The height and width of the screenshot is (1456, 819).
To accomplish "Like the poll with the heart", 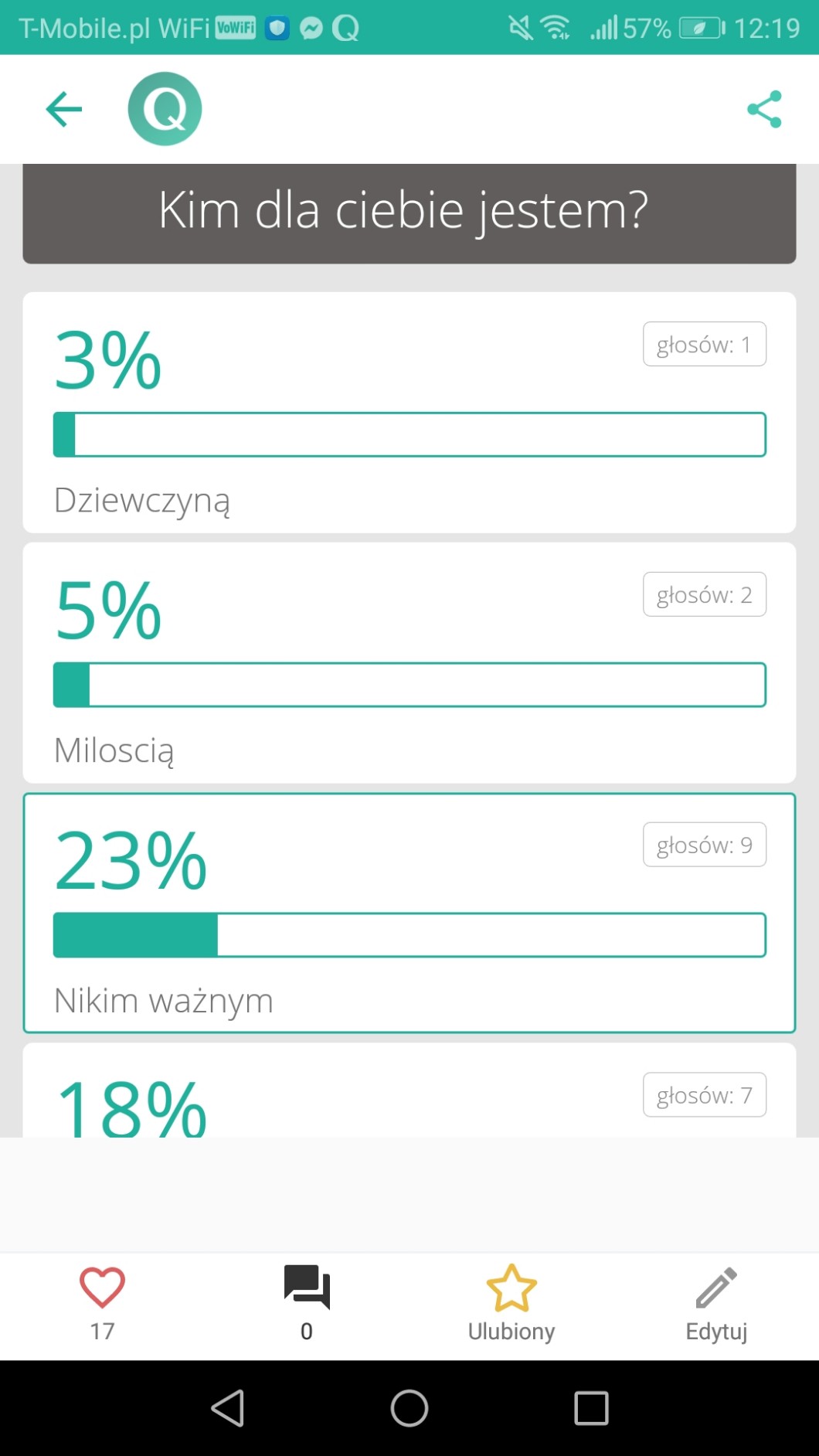I will tap(102, 1303).
